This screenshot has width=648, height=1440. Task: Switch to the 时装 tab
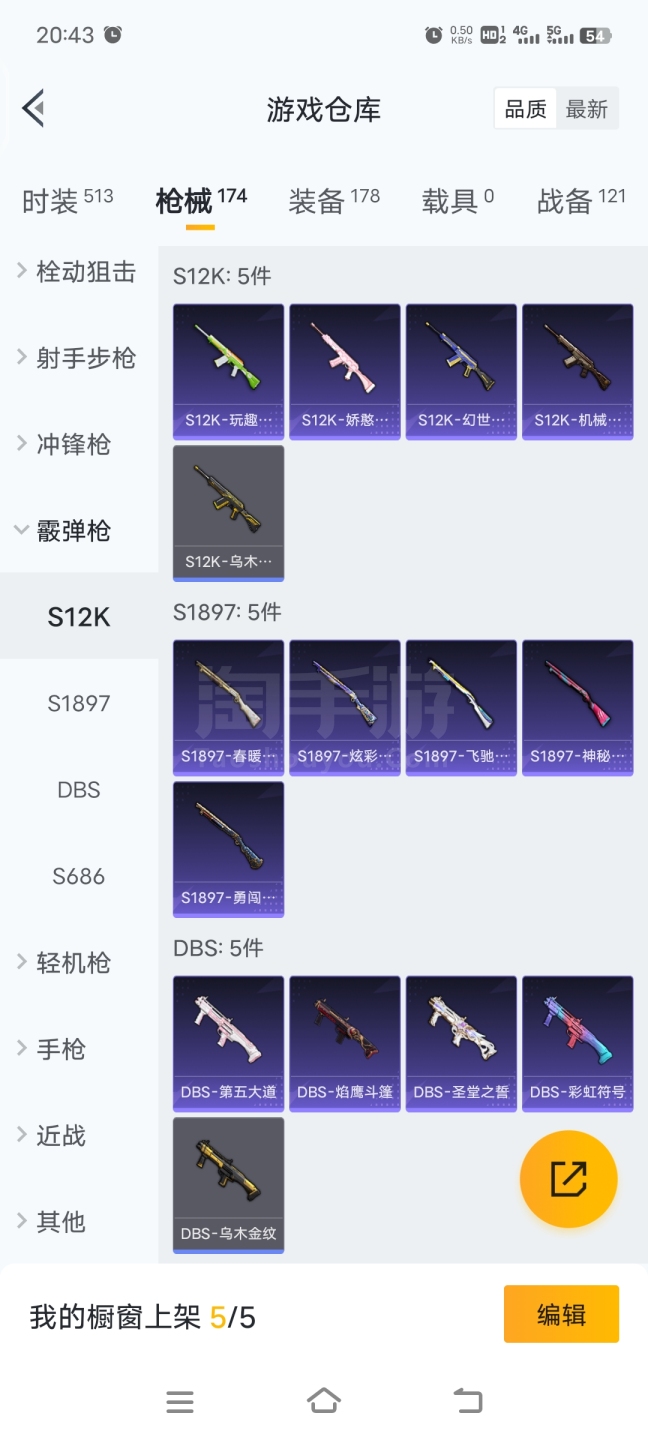(x=67, y=201)
